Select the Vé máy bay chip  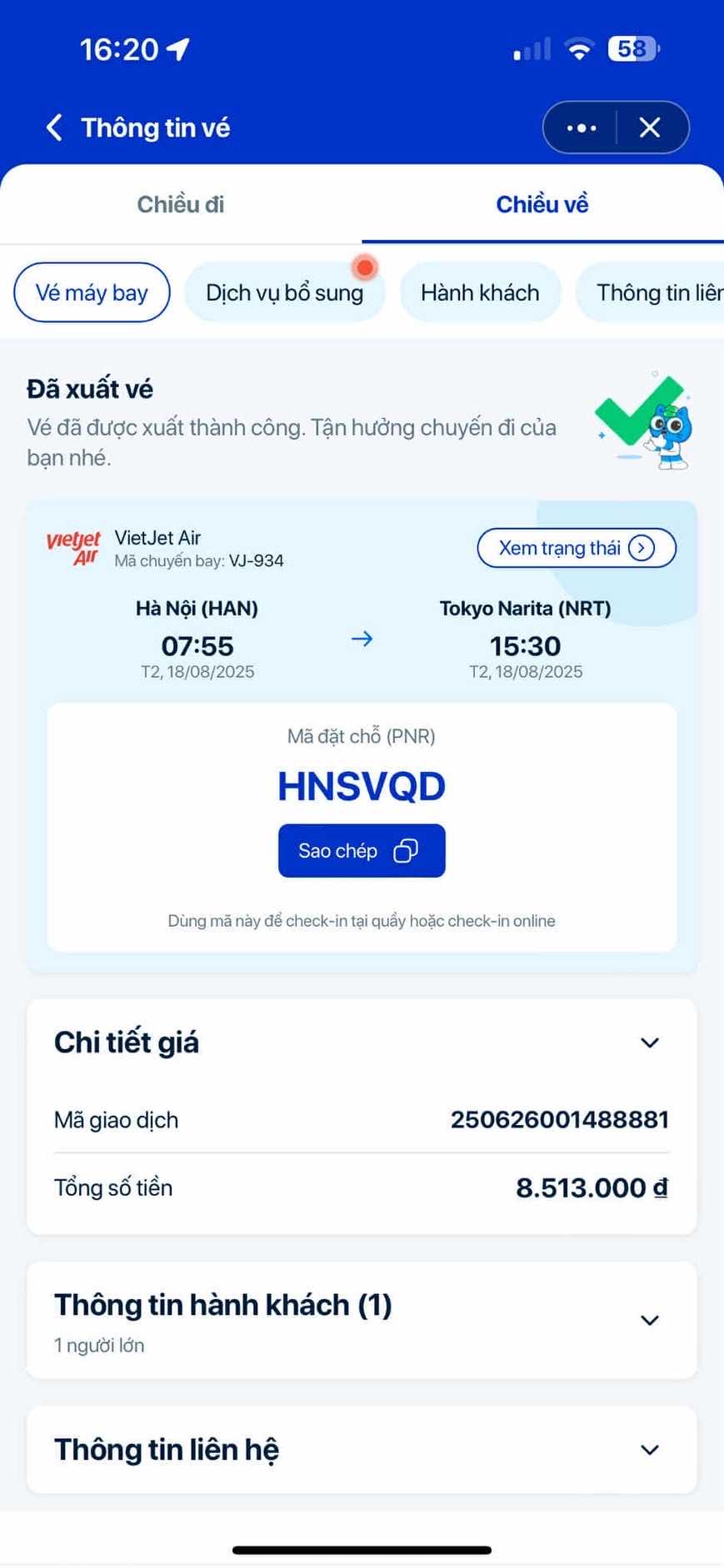(92, 292)
